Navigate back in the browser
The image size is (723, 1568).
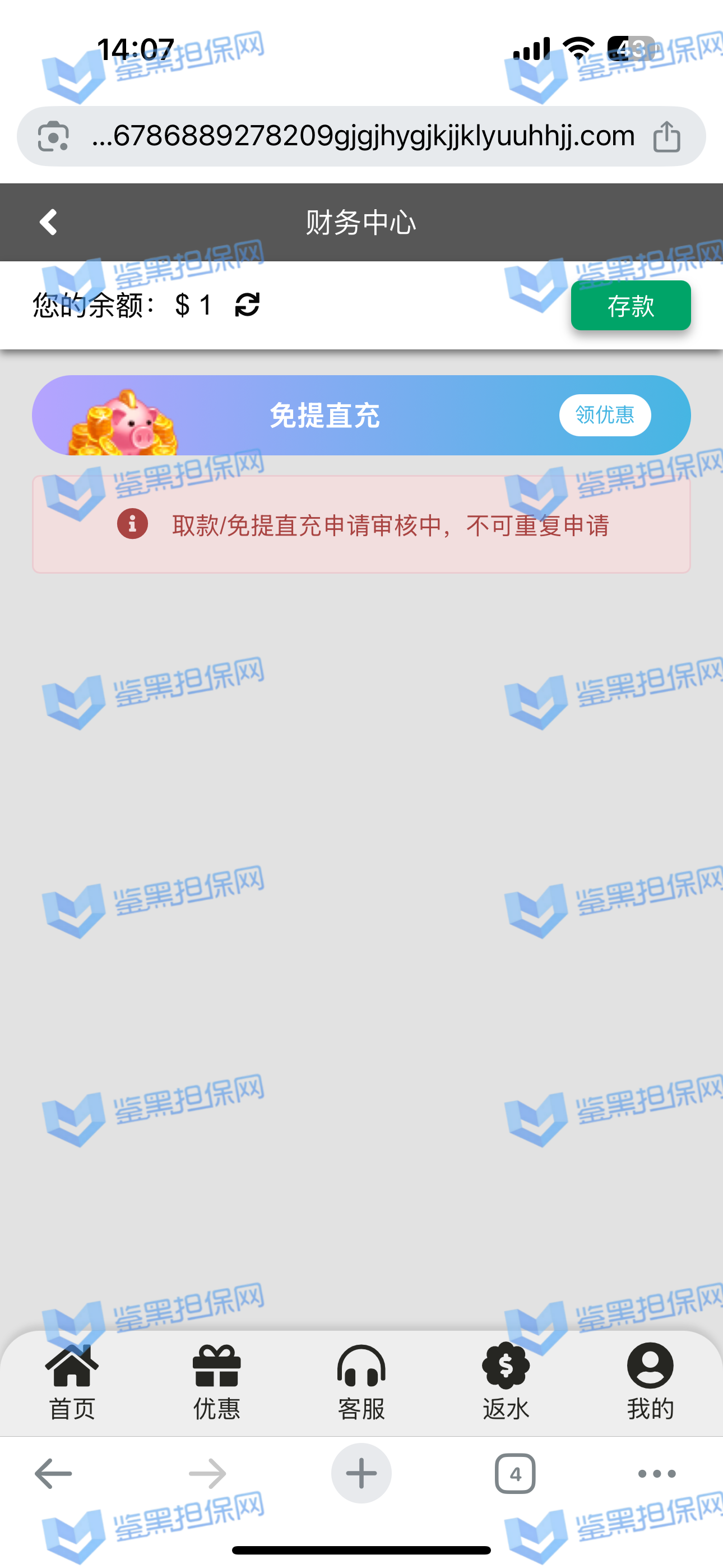coord(54,1473)
